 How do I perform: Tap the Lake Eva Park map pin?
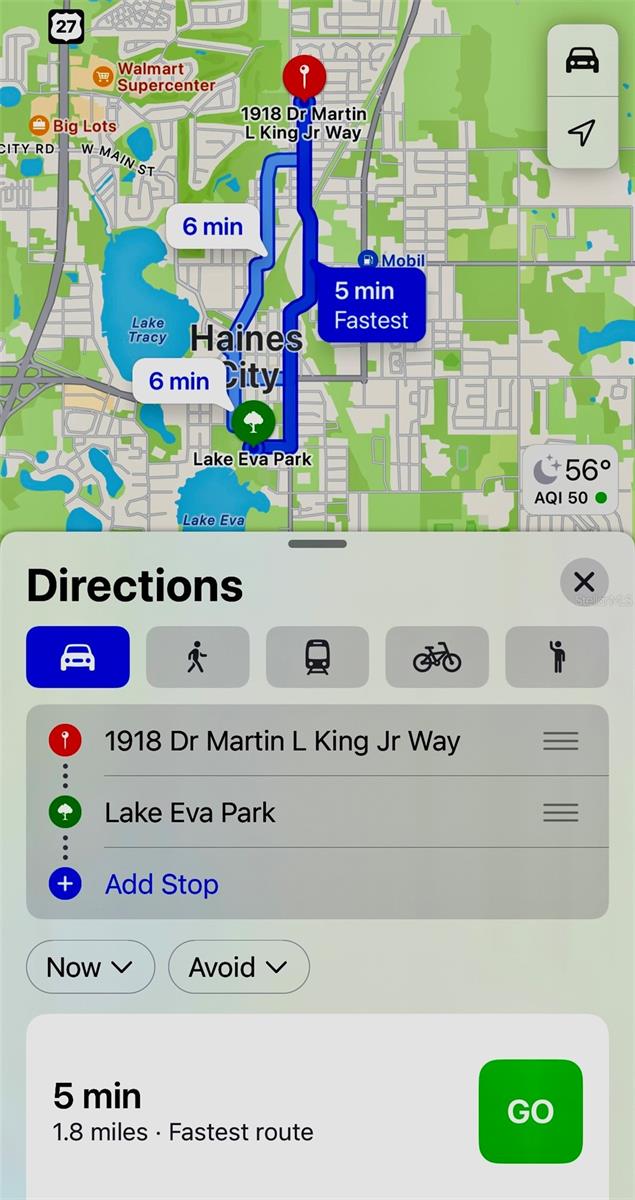[252, 422]
